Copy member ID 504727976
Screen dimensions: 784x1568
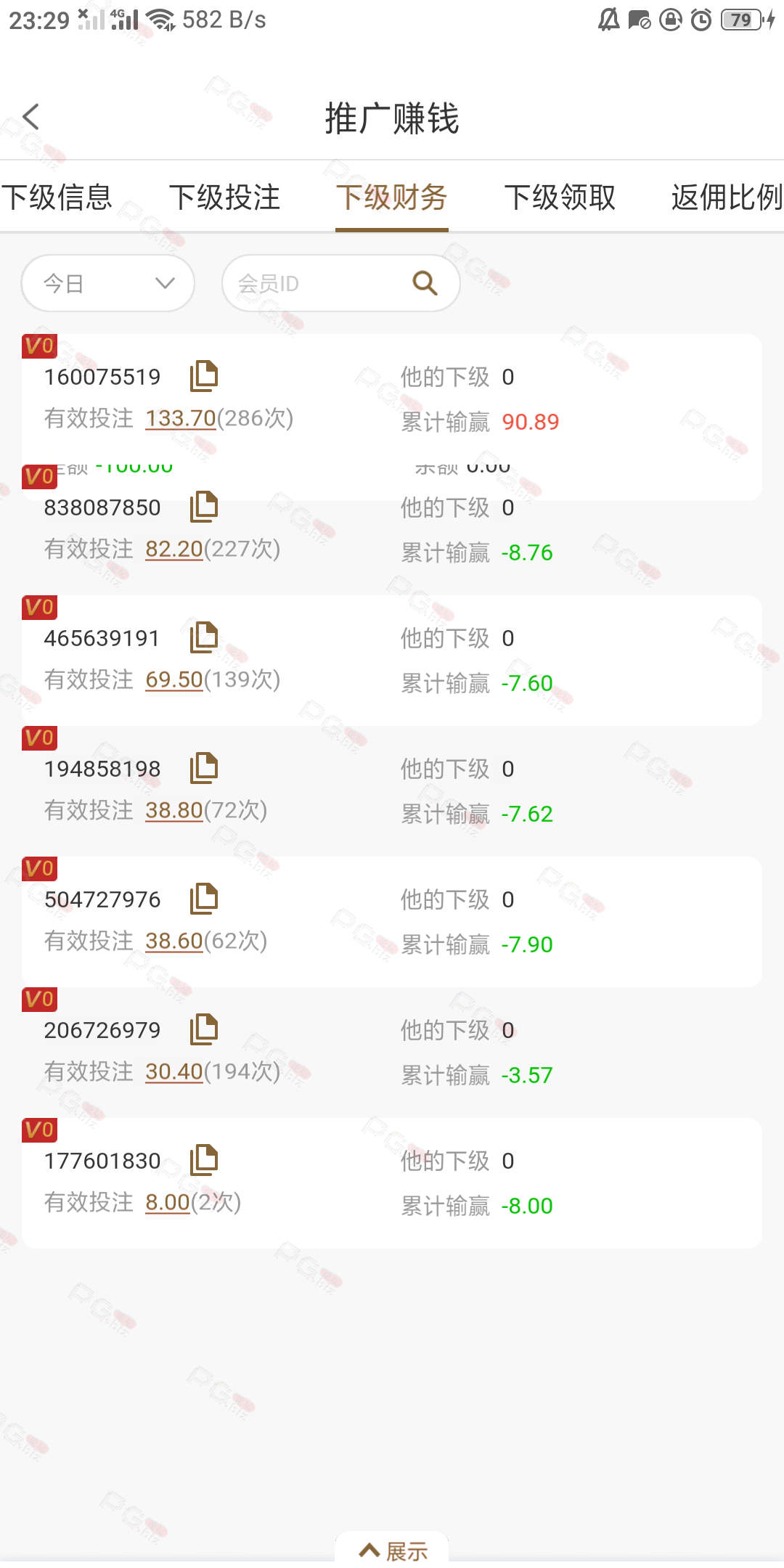(x=204, y=899)
